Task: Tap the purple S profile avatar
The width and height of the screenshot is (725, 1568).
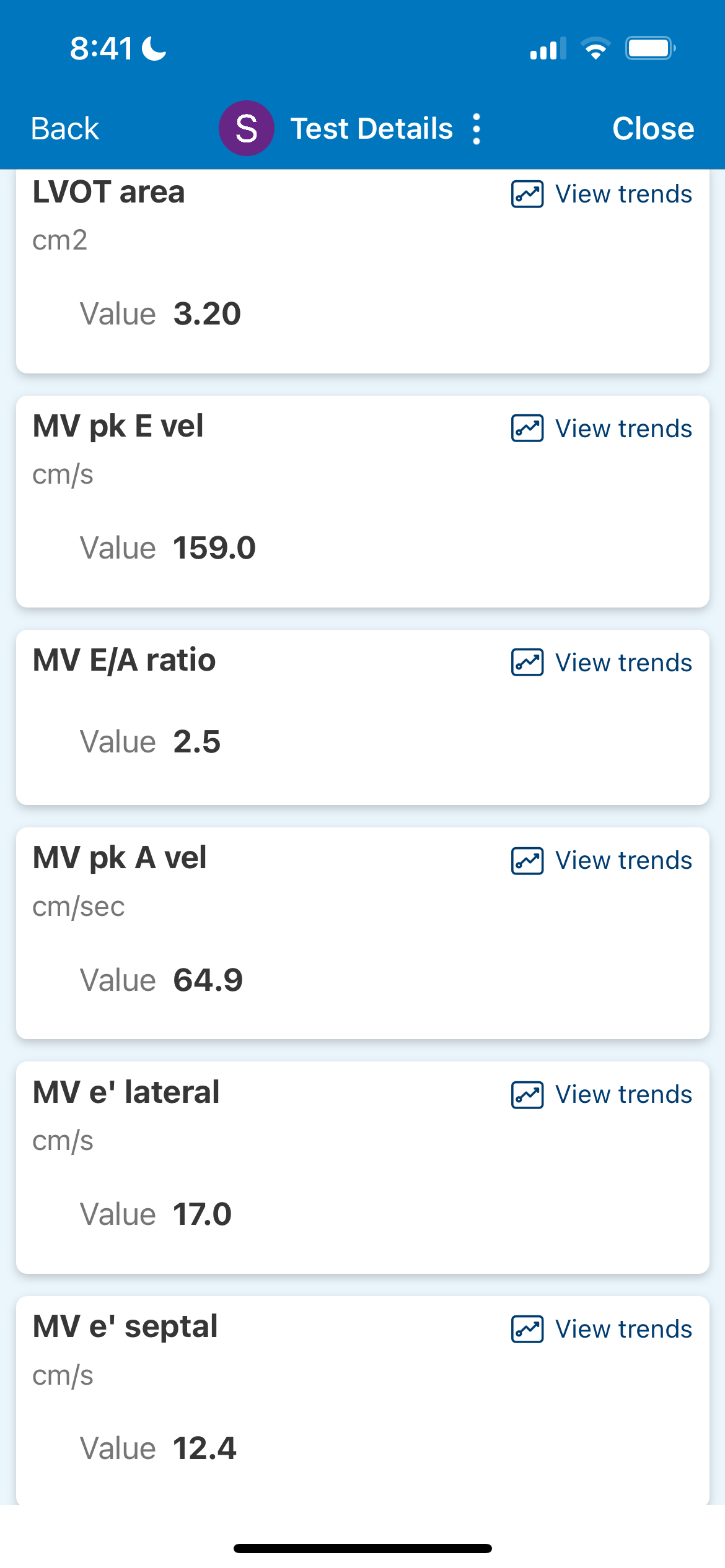Action: click(247, 128)
